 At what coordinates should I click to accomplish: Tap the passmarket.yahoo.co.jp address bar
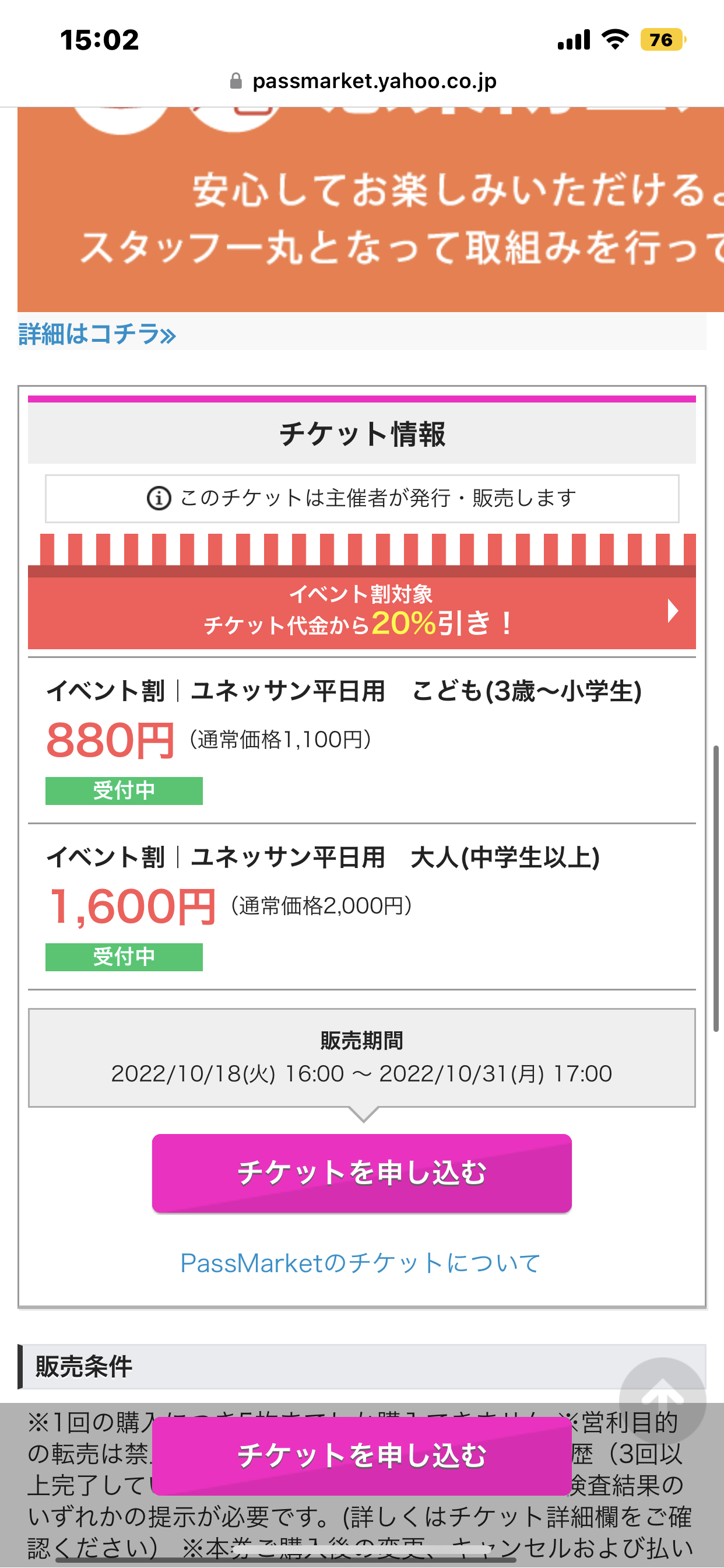coord(363,81)
